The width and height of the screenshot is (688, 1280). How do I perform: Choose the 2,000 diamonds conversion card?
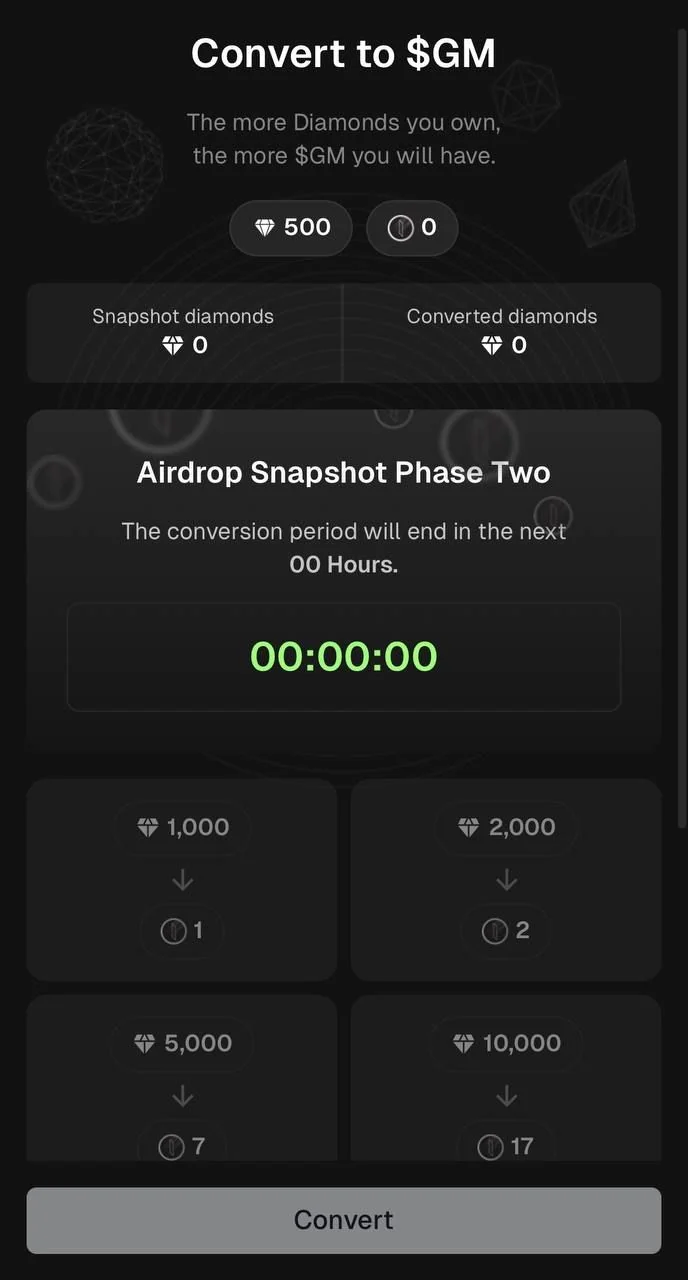click(x=506, y=880)
